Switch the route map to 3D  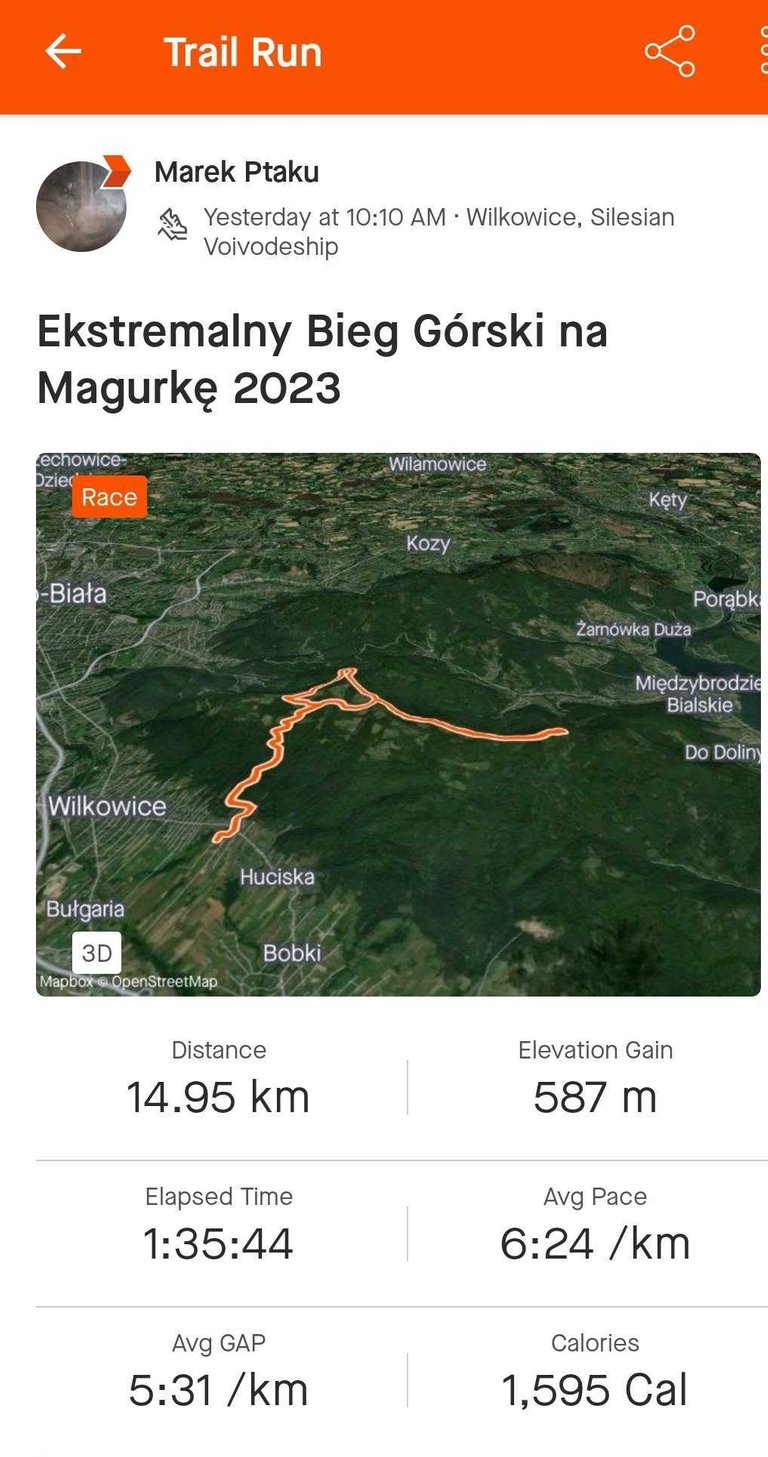tap(97, 953)
